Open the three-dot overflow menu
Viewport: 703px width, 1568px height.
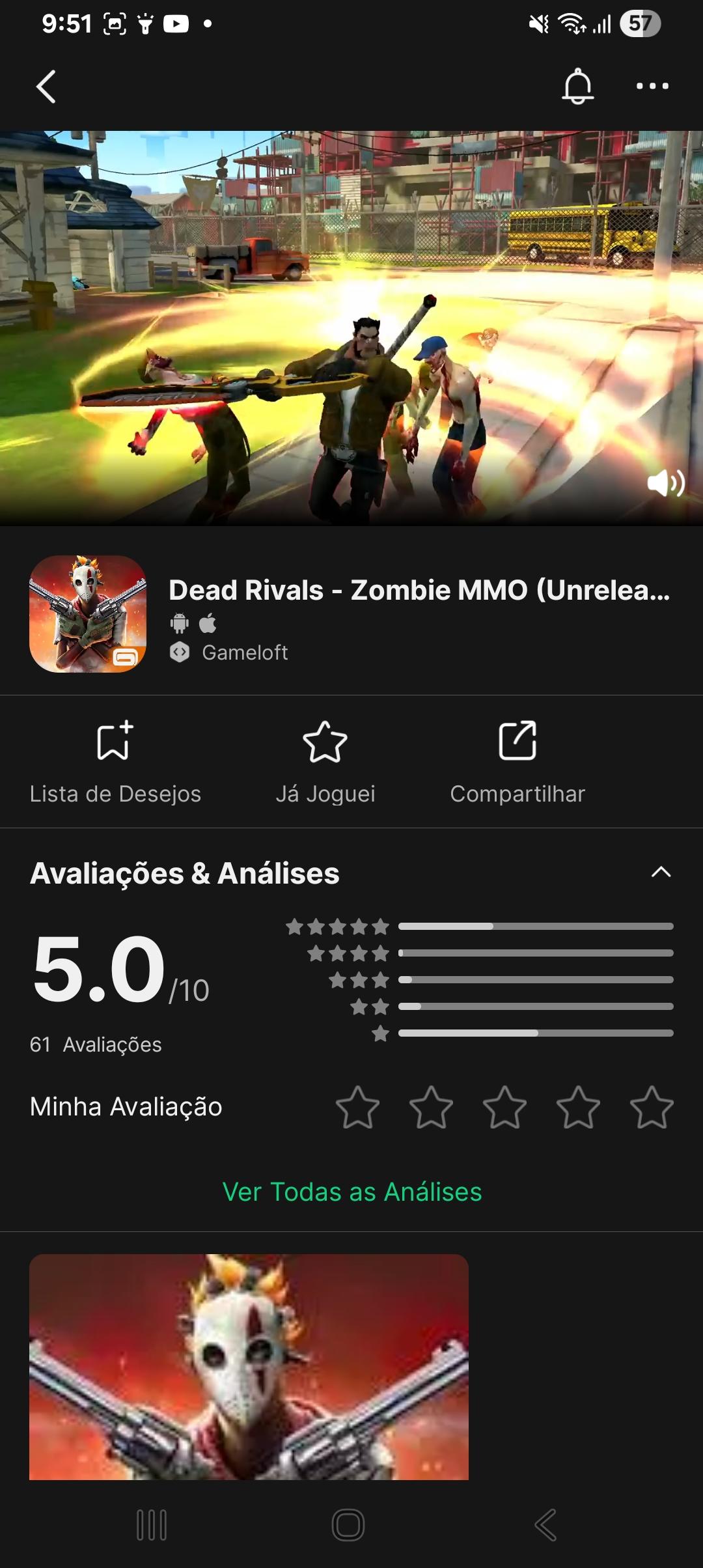(x=652, y=86)
